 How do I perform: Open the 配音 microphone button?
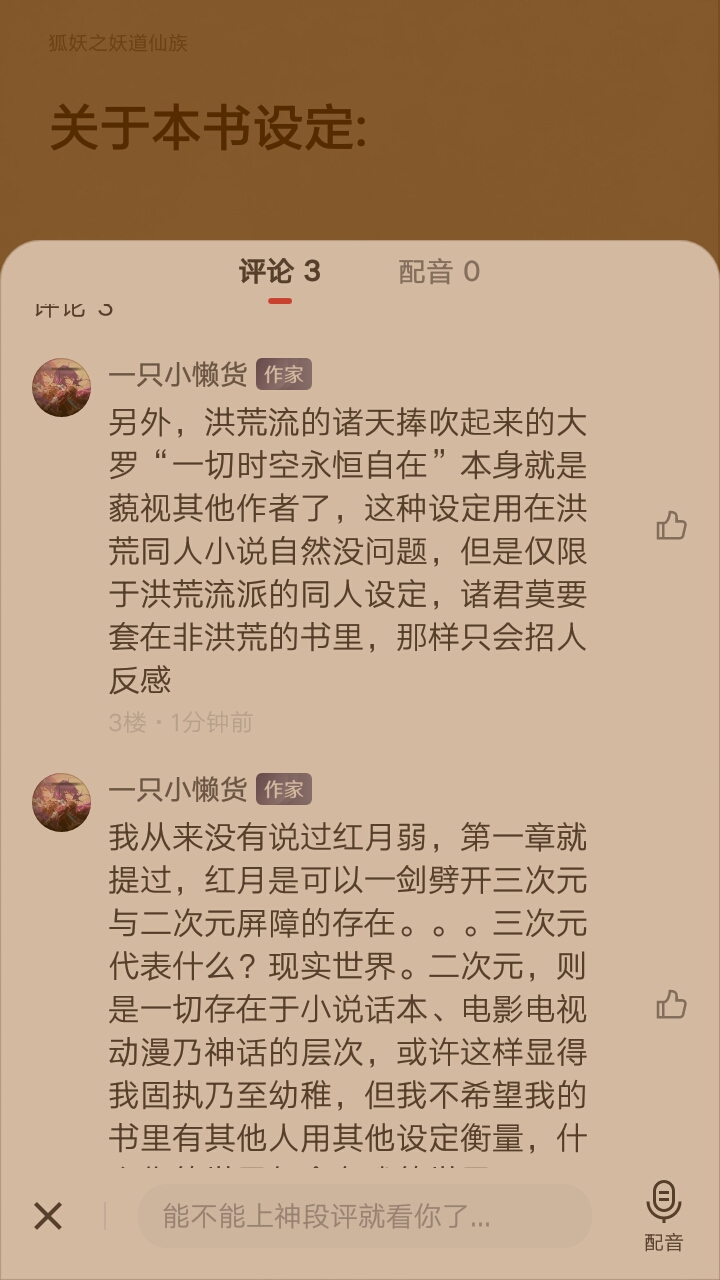(x=663, y=1213)
